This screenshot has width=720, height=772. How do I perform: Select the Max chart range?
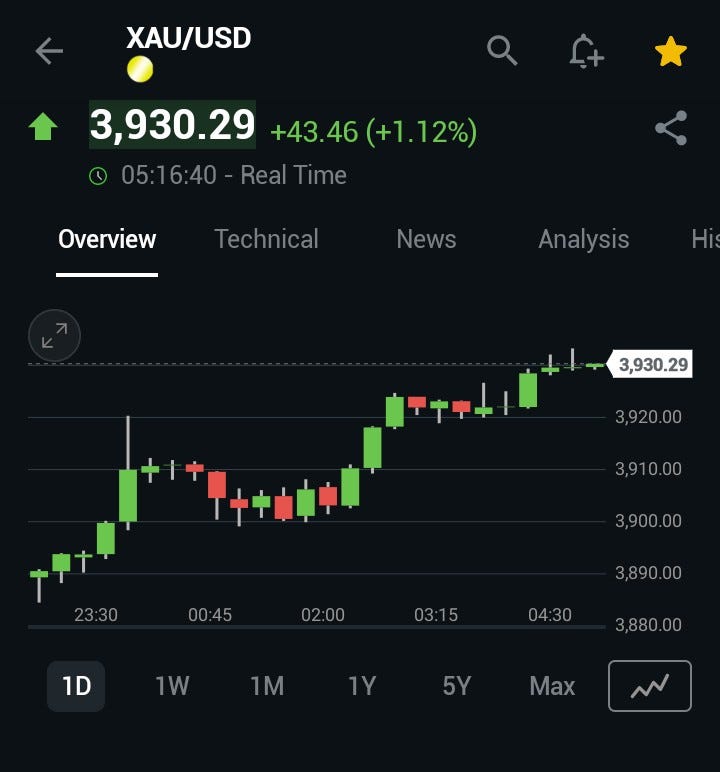[552, 686]
